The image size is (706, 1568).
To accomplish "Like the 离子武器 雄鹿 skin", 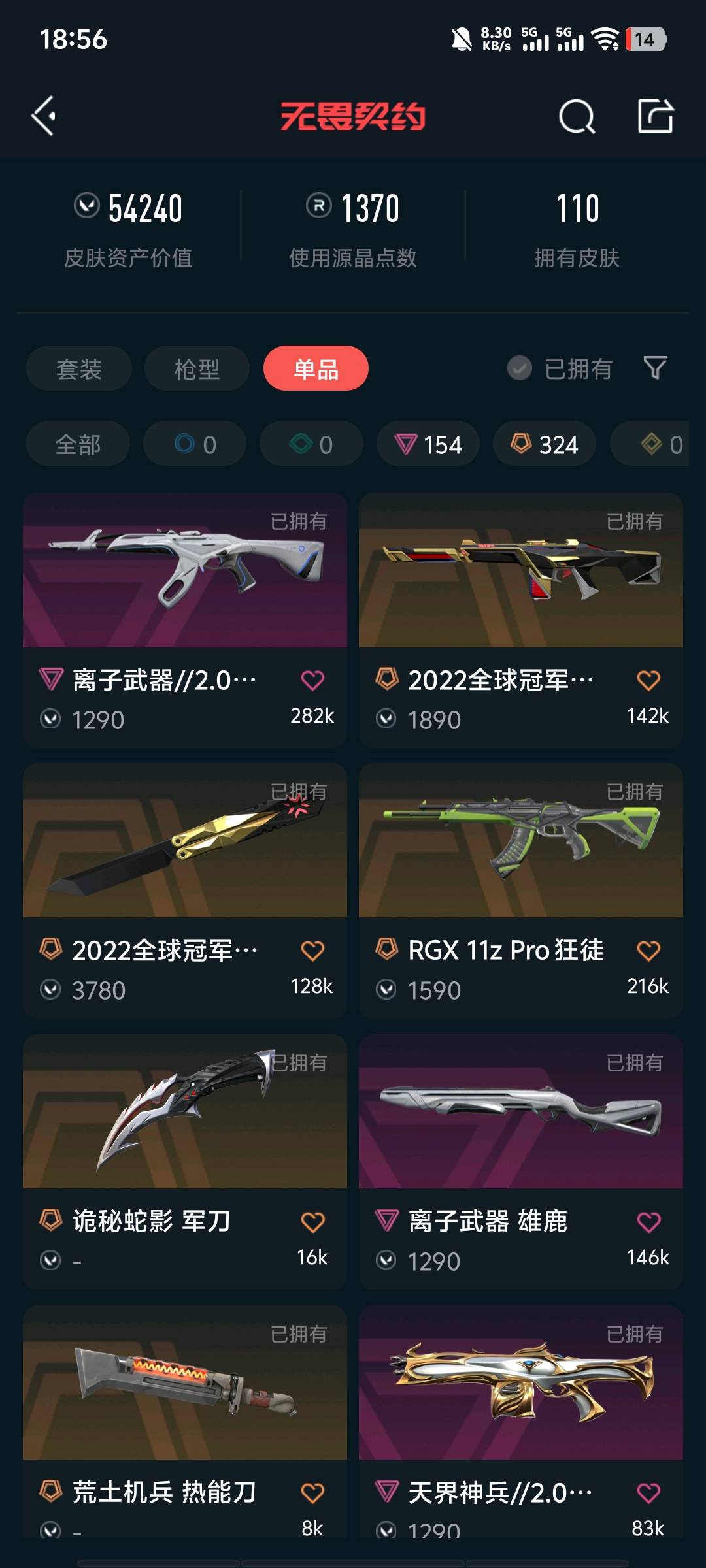I will point(648,1222).
